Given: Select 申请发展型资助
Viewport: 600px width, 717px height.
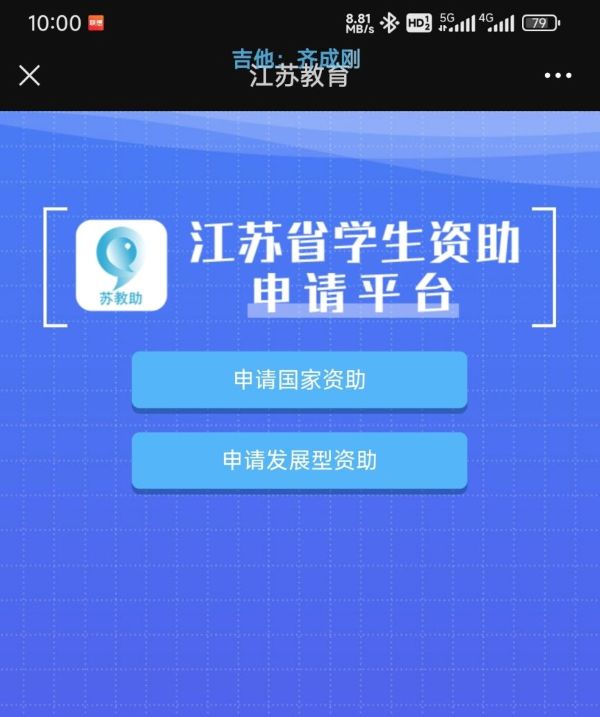Looking at the screenshot, I should [299, 461].
